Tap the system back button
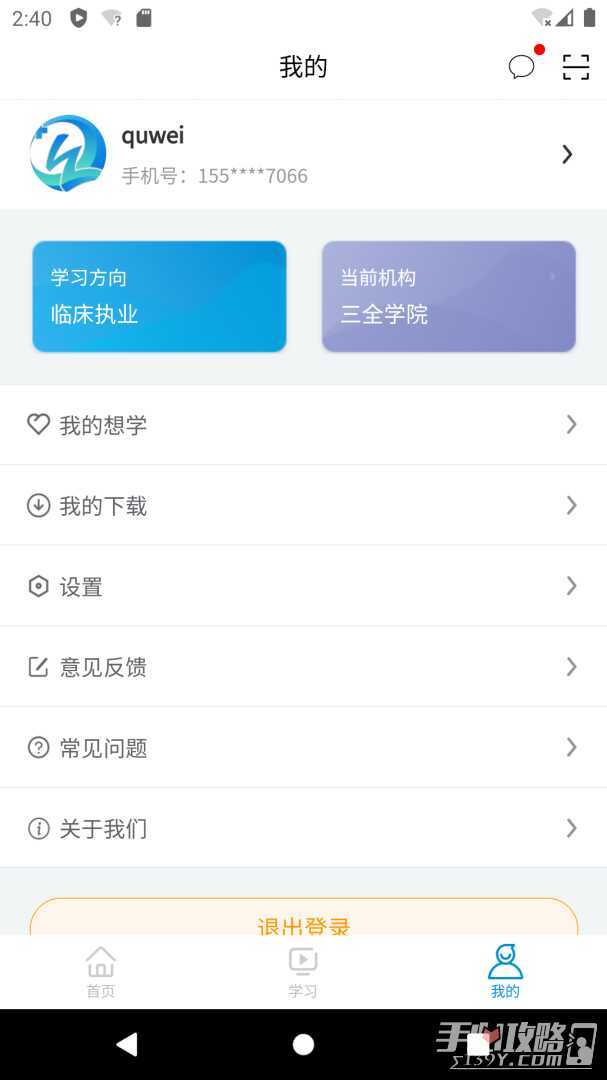607x1080 pixels. pos(126,1045)
